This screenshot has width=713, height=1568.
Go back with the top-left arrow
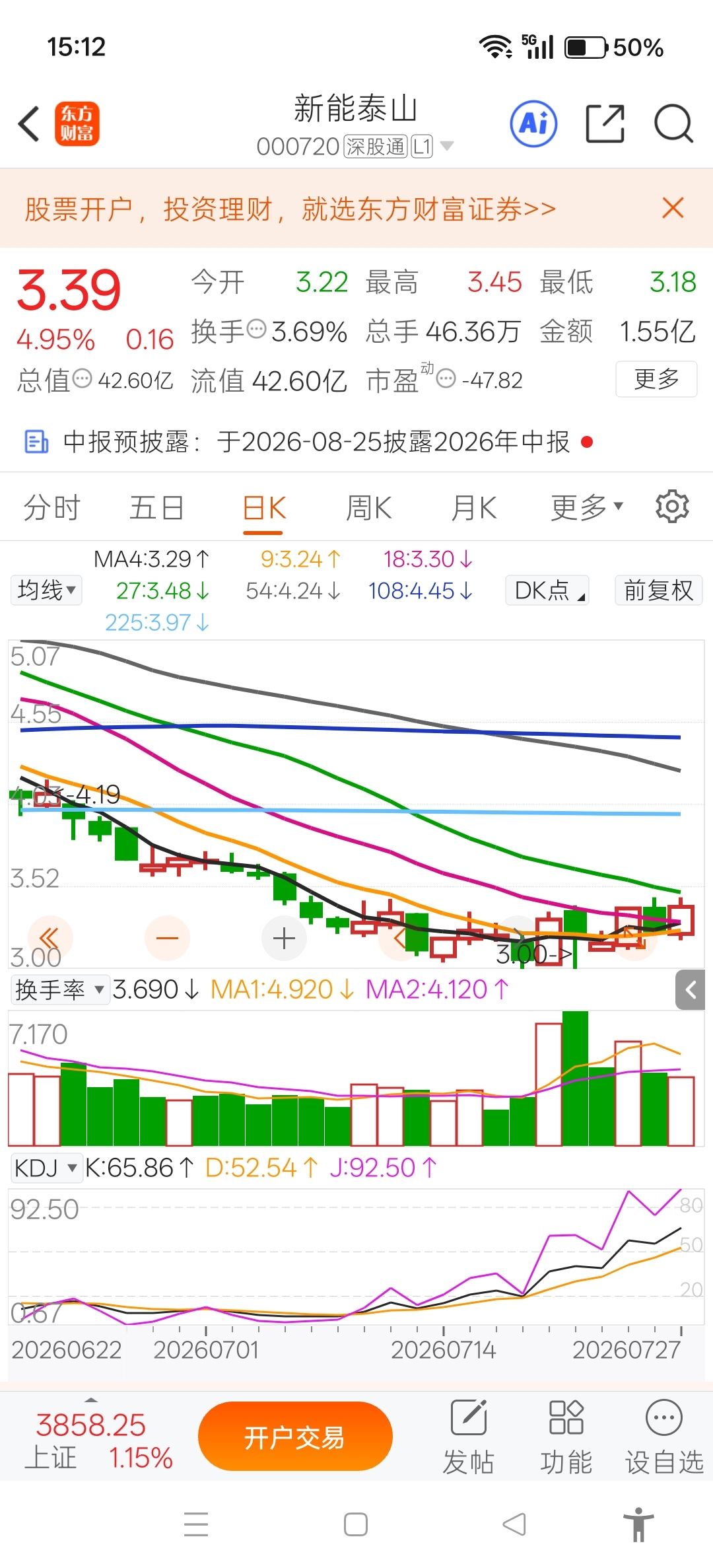tap(29, 124)
